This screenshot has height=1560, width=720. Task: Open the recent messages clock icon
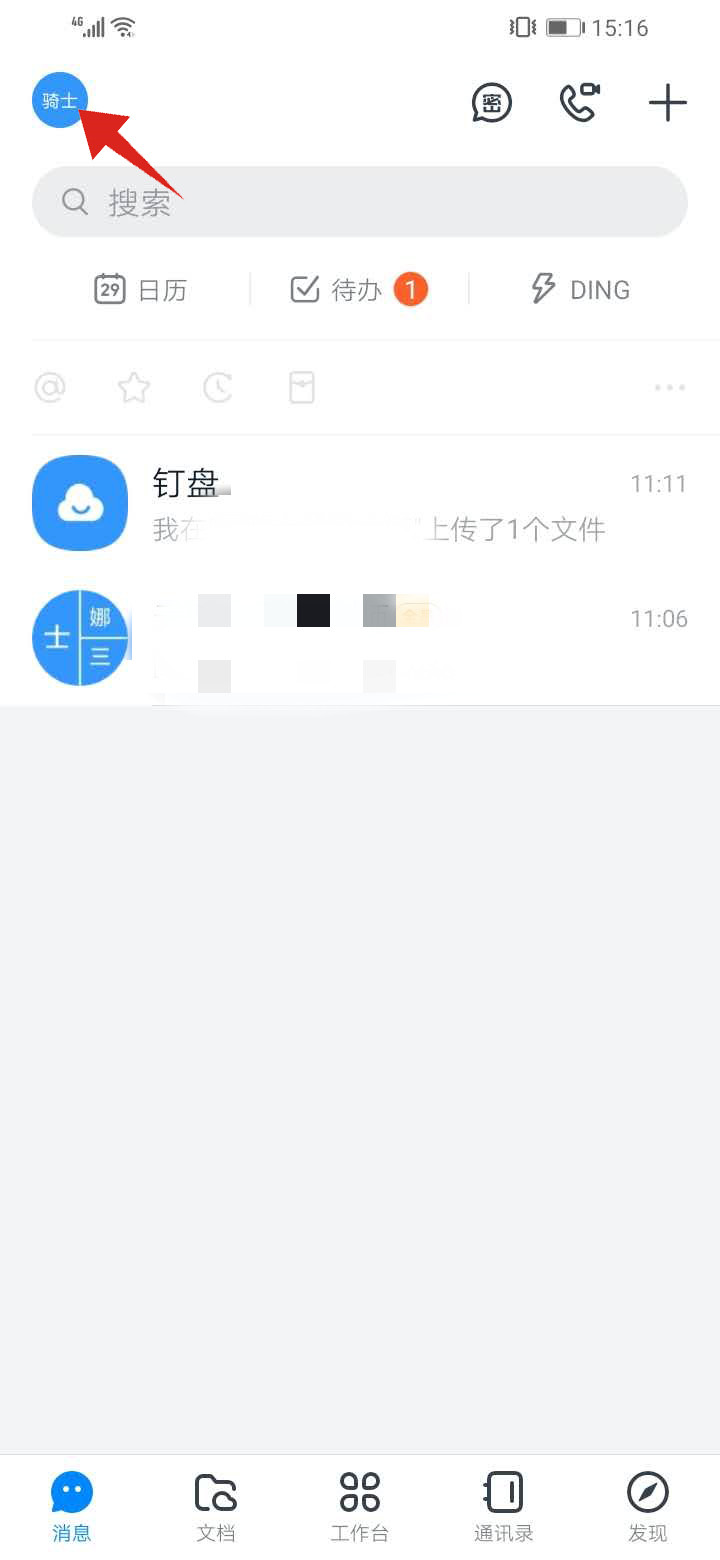point(218,387)
